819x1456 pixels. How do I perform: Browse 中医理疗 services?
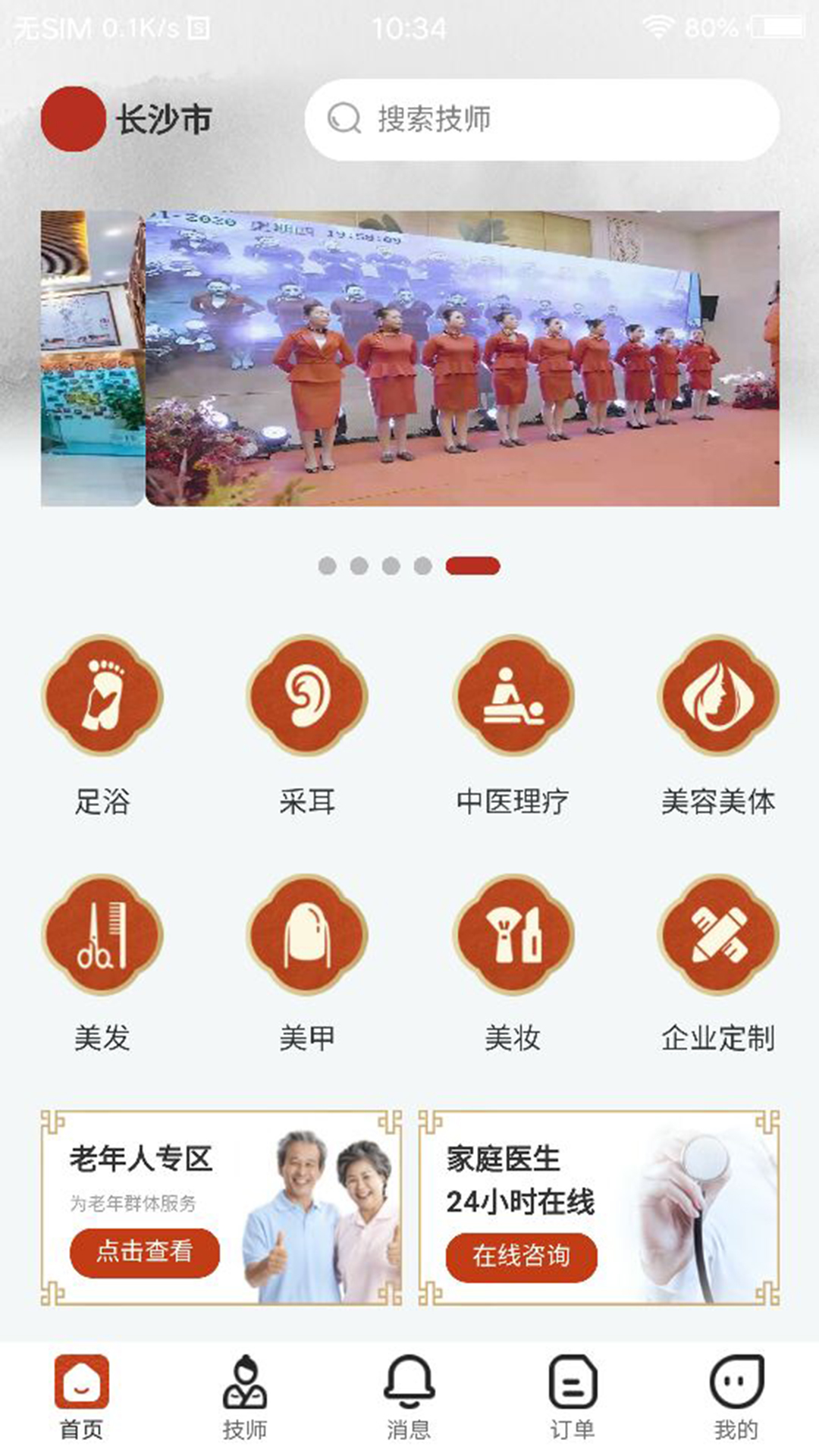(x=513, y=696)
